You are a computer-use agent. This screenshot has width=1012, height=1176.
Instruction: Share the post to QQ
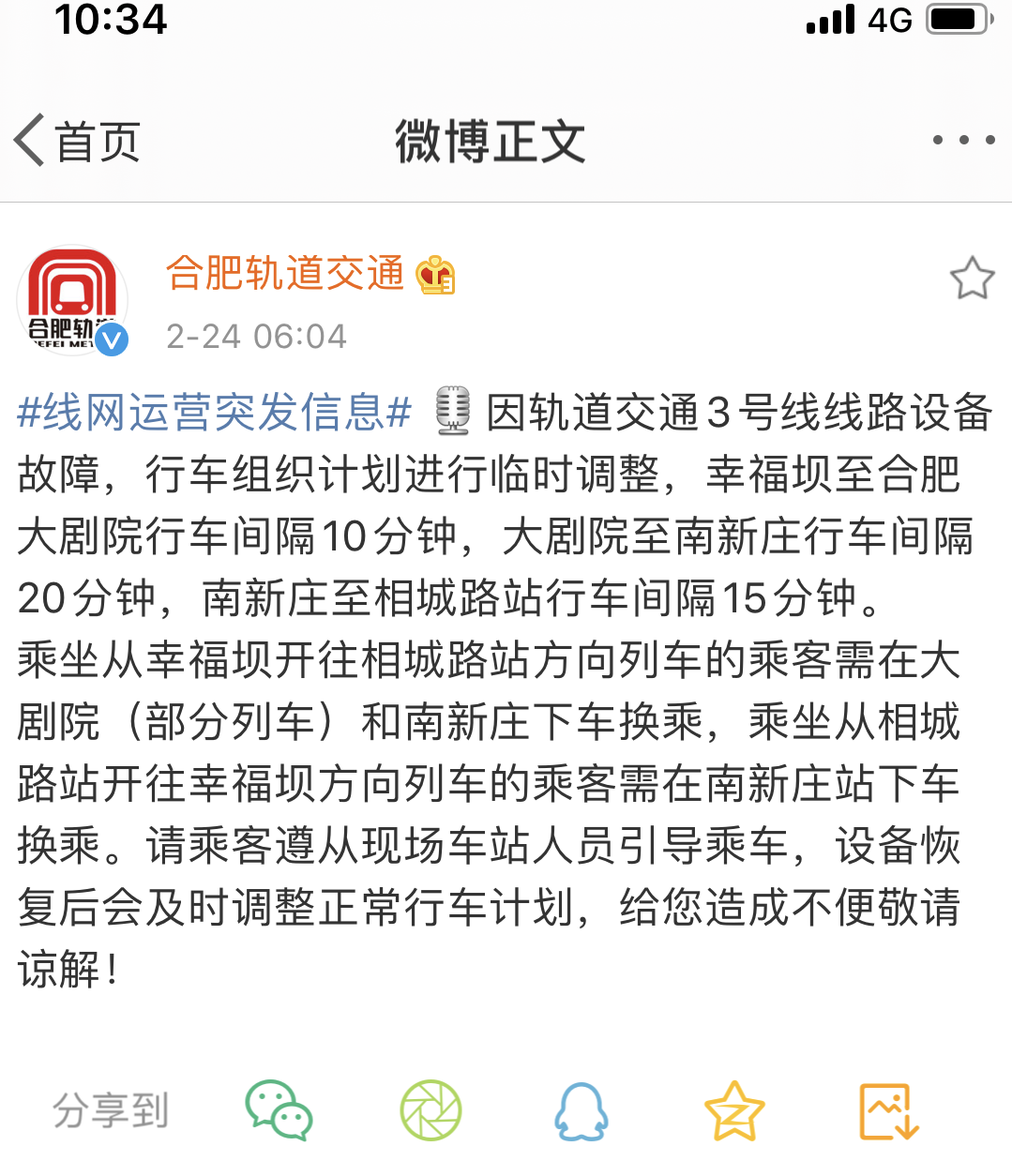click(x=582, y=1110)
